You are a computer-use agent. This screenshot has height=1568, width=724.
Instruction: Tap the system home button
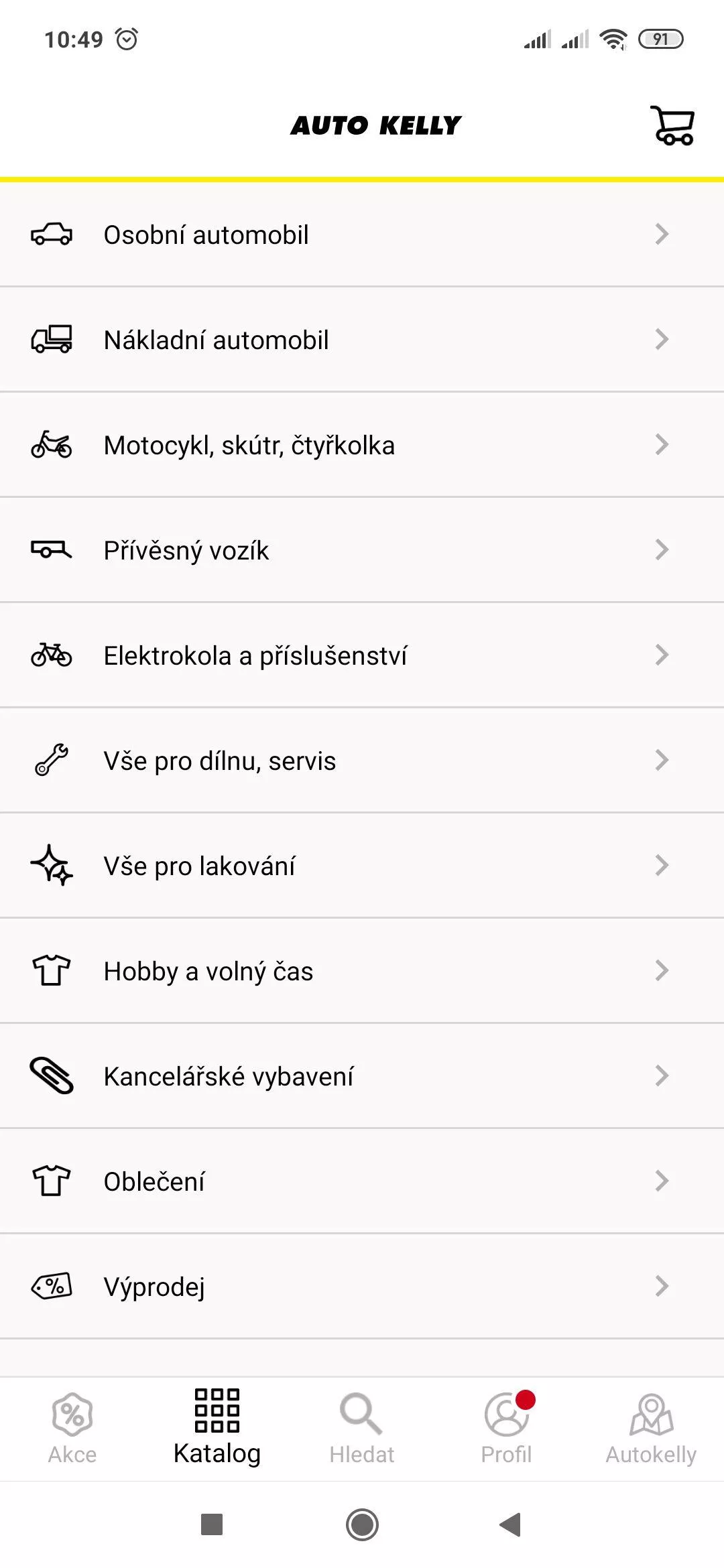pyautogui.click(x=362, y=1524)
